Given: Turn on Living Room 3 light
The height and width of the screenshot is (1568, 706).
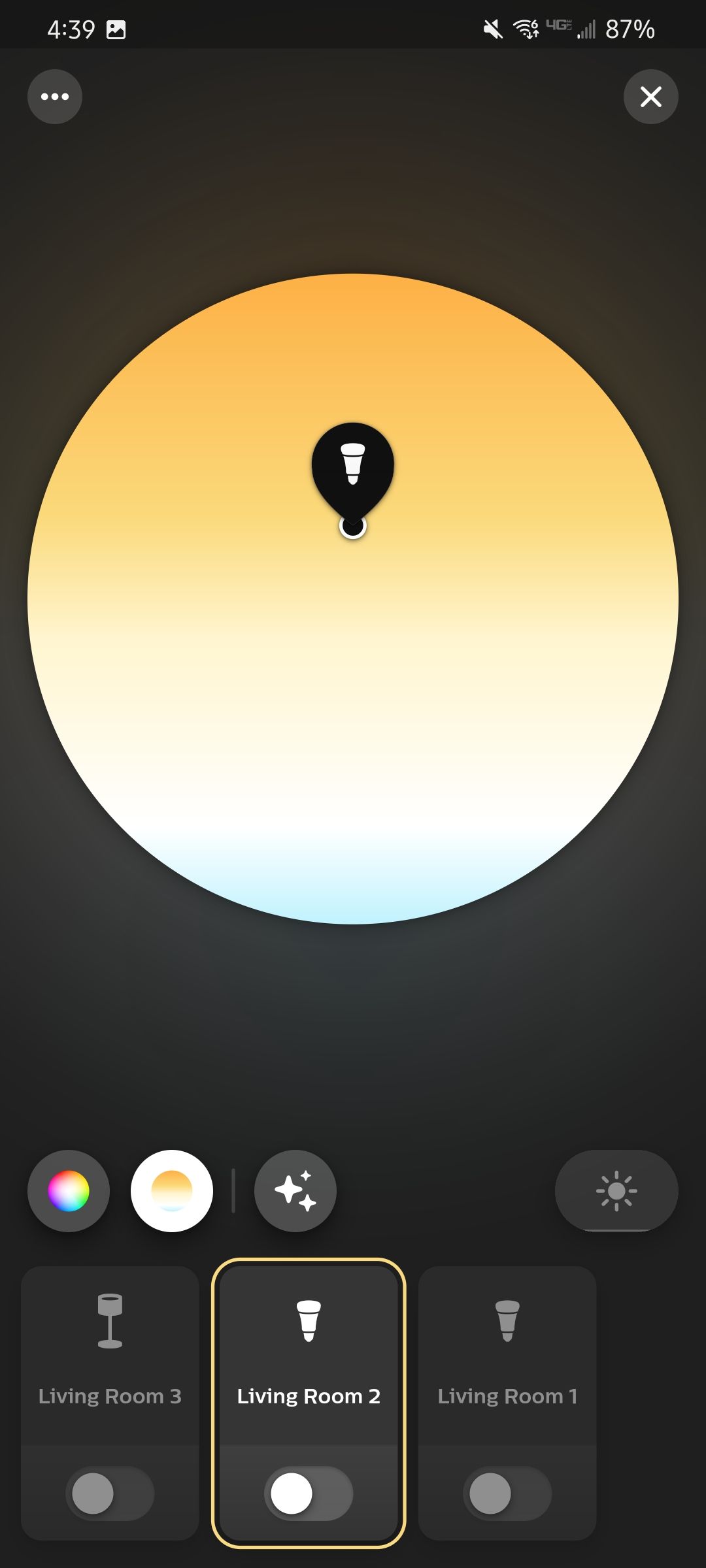Looking at the screenshot, I should click(x=109, y=1493).
